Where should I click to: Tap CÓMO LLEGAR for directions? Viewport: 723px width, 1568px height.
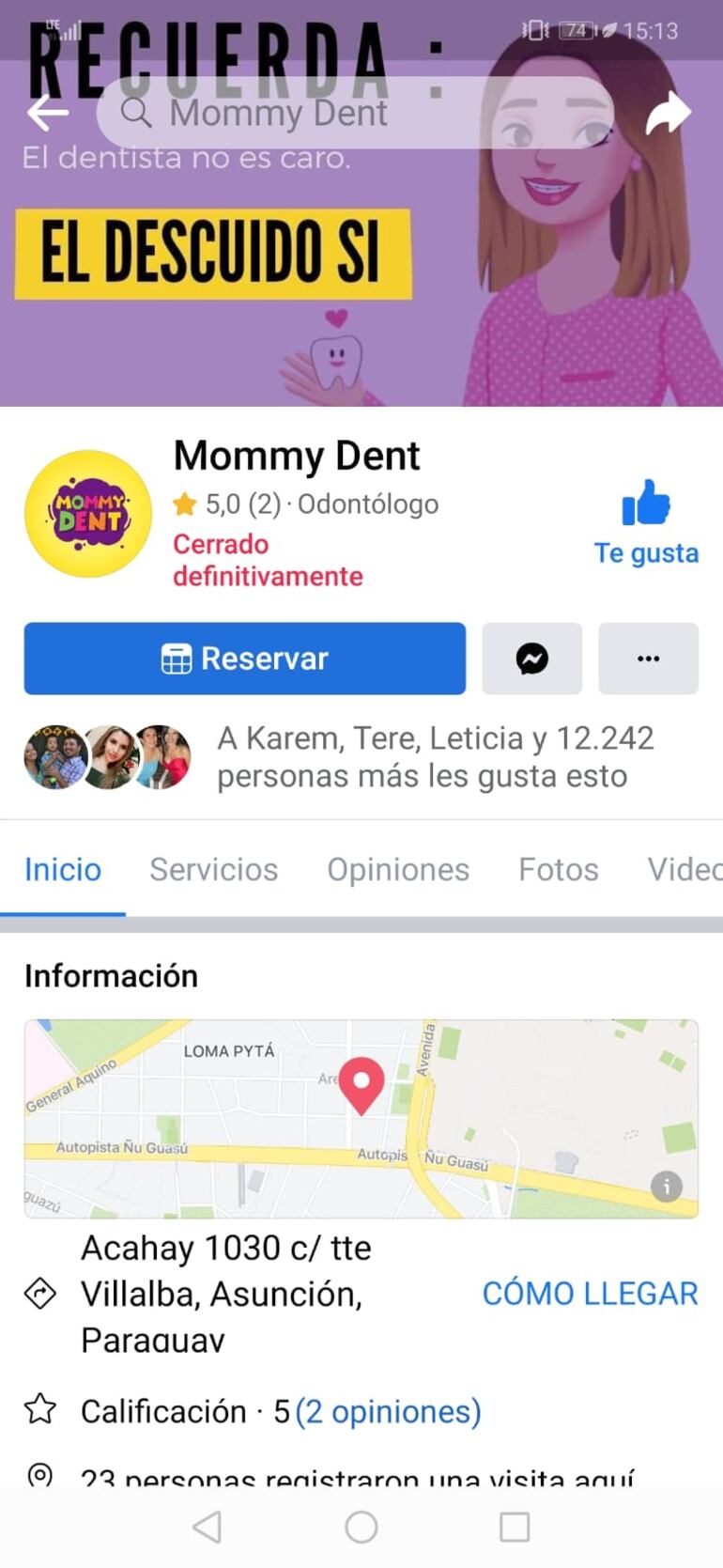[x=590, y=1294]
